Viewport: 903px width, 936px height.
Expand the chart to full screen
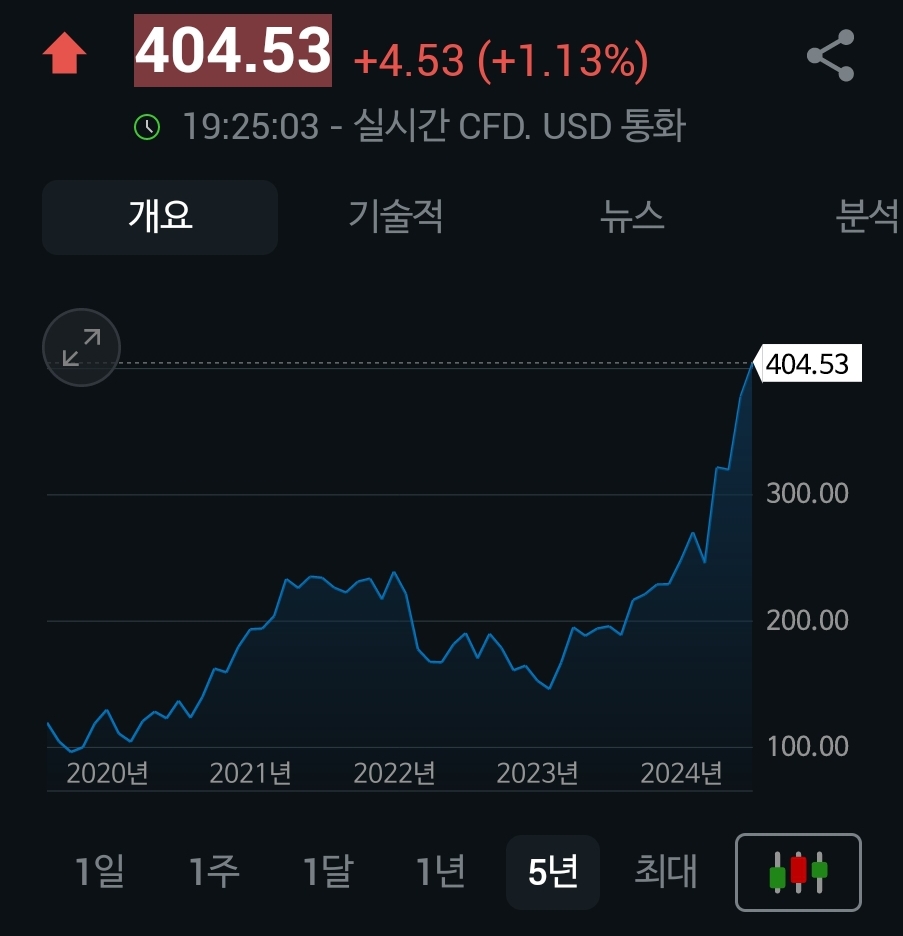[81, 347]
